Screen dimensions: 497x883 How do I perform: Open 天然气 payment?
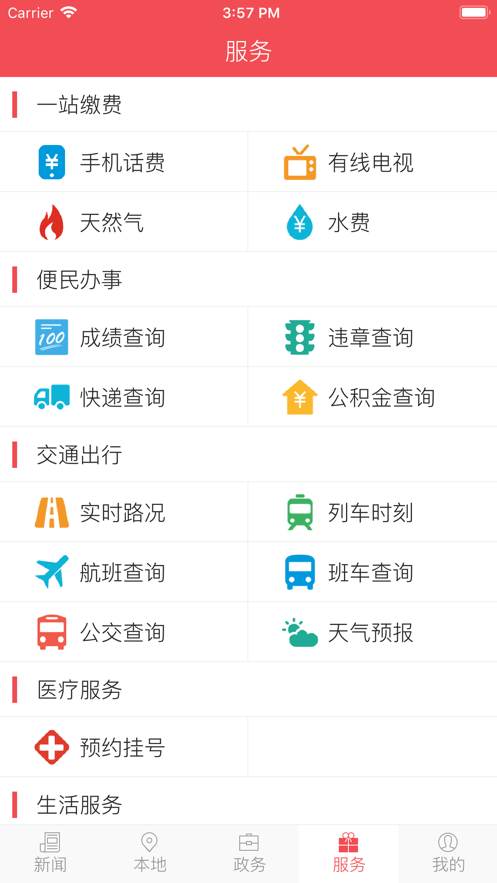pyautogui.click(x=124, y=222)
